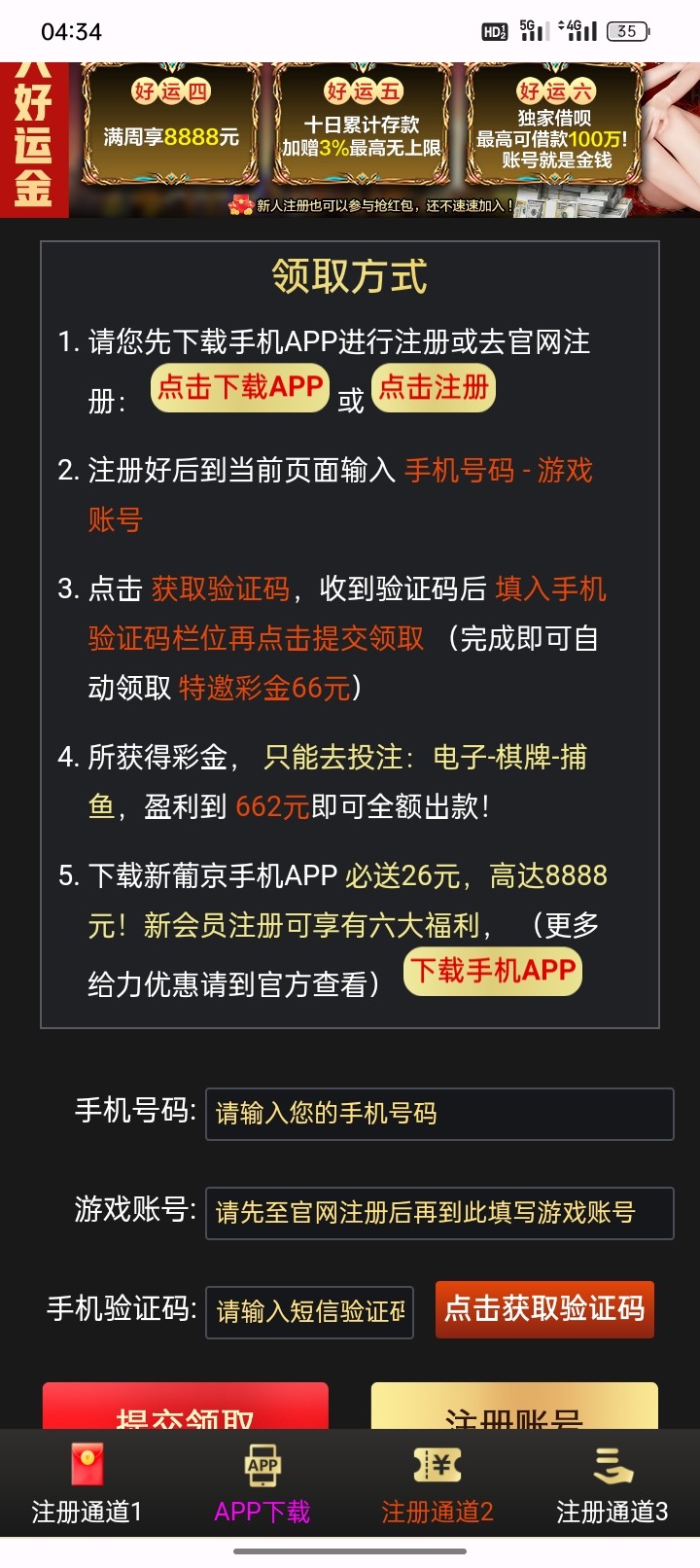Open the 注册通道1 tab
This screenshot has width=700, height=1568.
tap(87, 1484)
